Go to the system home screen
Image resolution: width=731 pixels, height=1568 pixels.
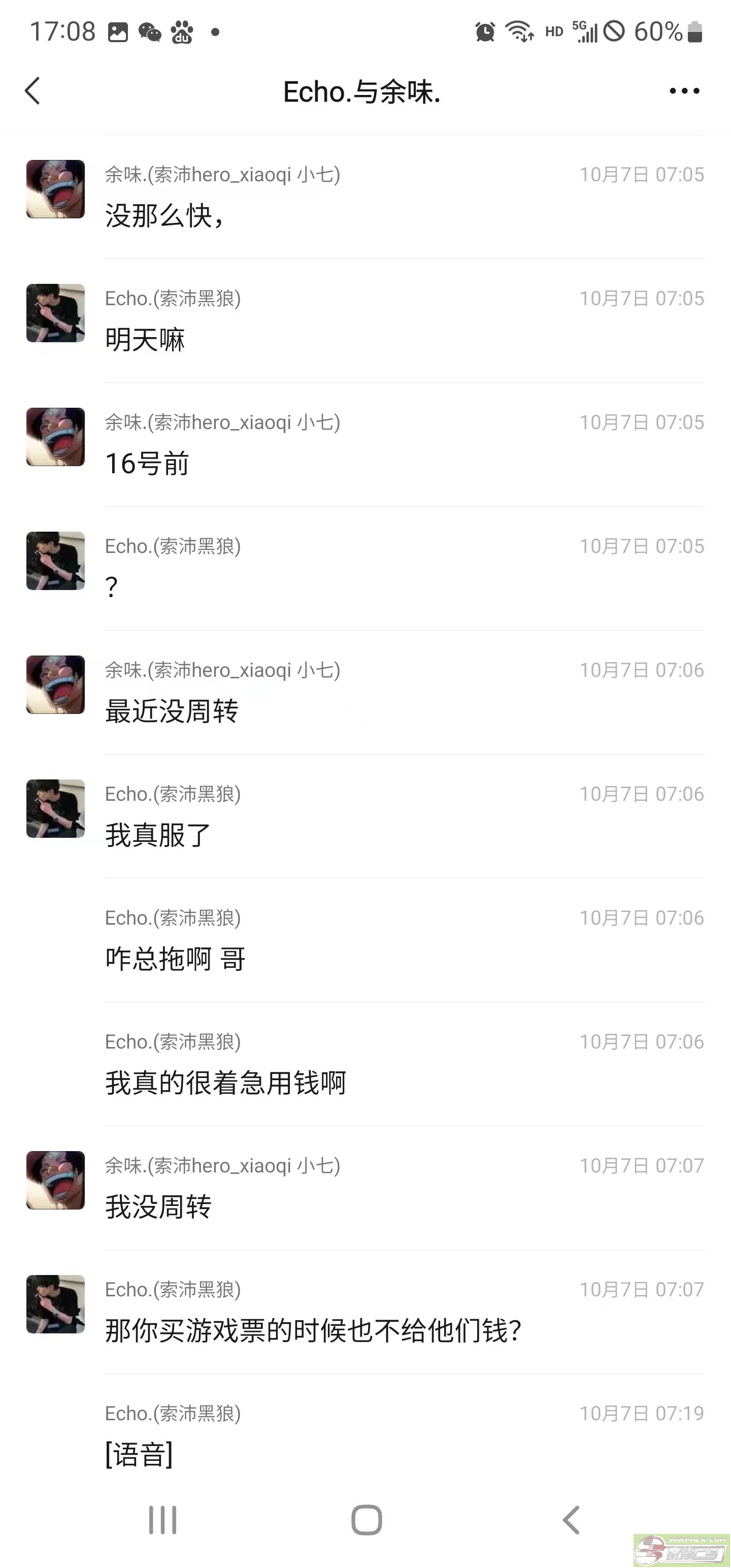pos(367,1520)
